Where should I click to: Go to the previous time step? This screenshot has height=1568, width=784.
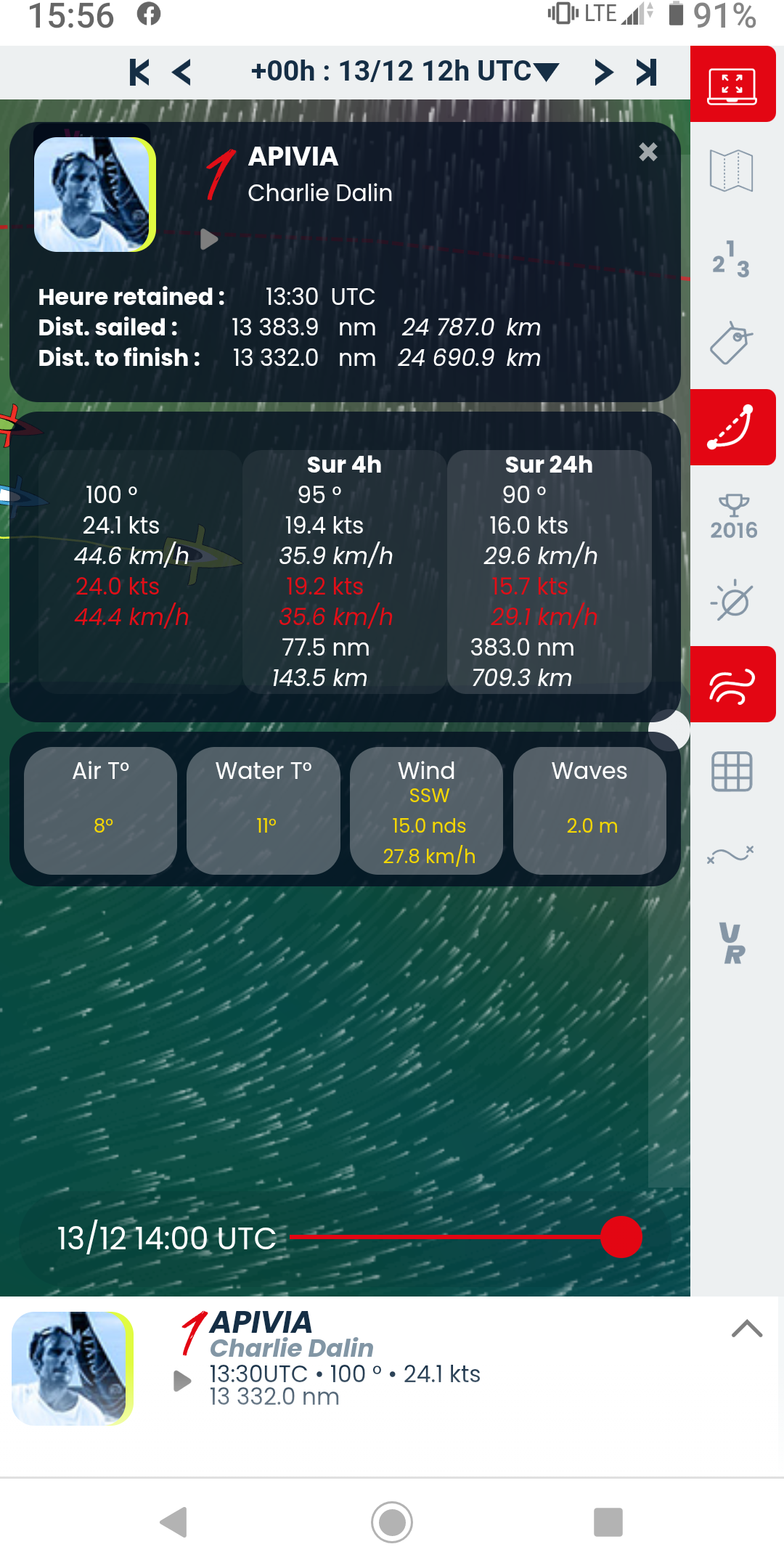tap(182, 72)
